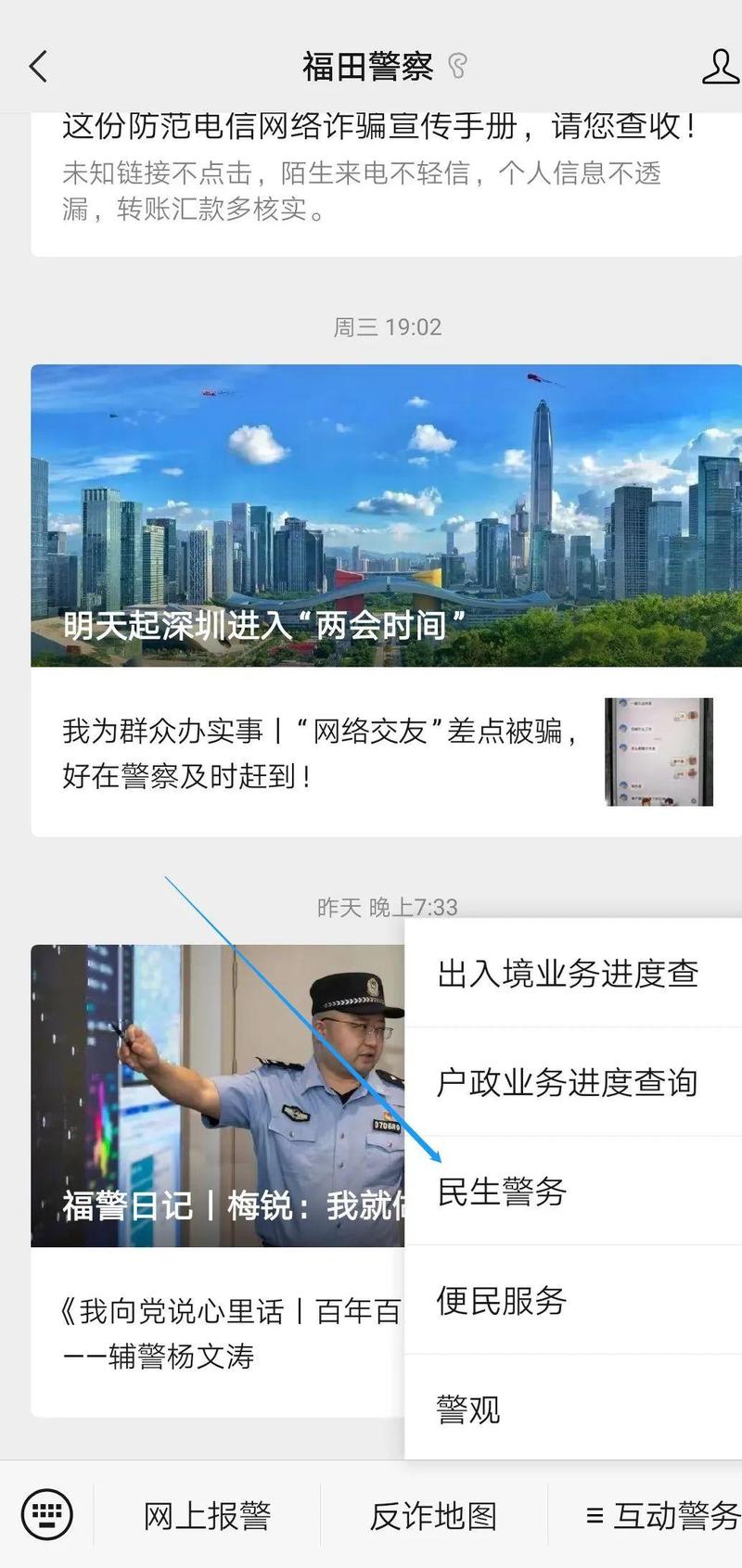
Task: Open 《我向党说心里话》辅警杨文涛 article
Action: (218, 1332)
